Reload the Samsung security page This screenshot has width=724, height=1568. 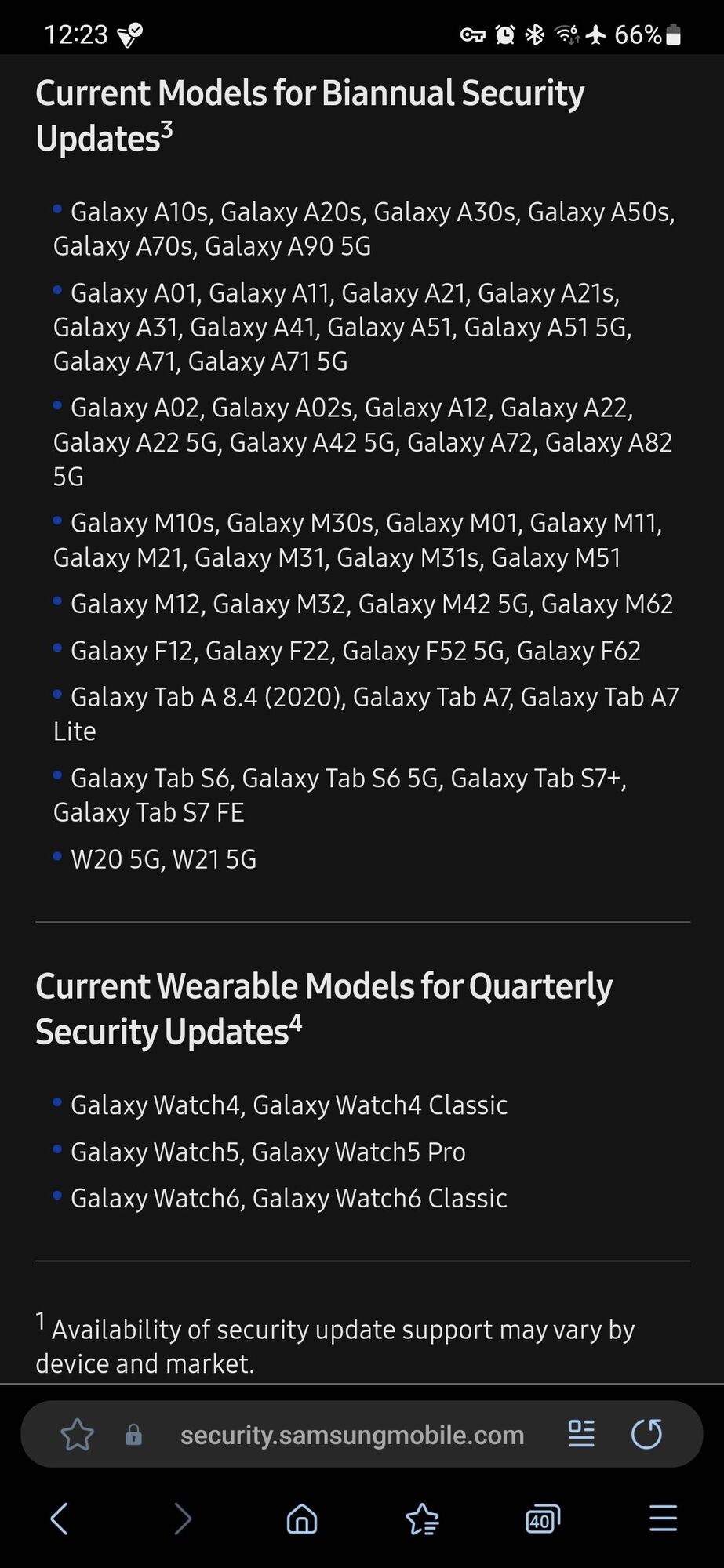646,1434
